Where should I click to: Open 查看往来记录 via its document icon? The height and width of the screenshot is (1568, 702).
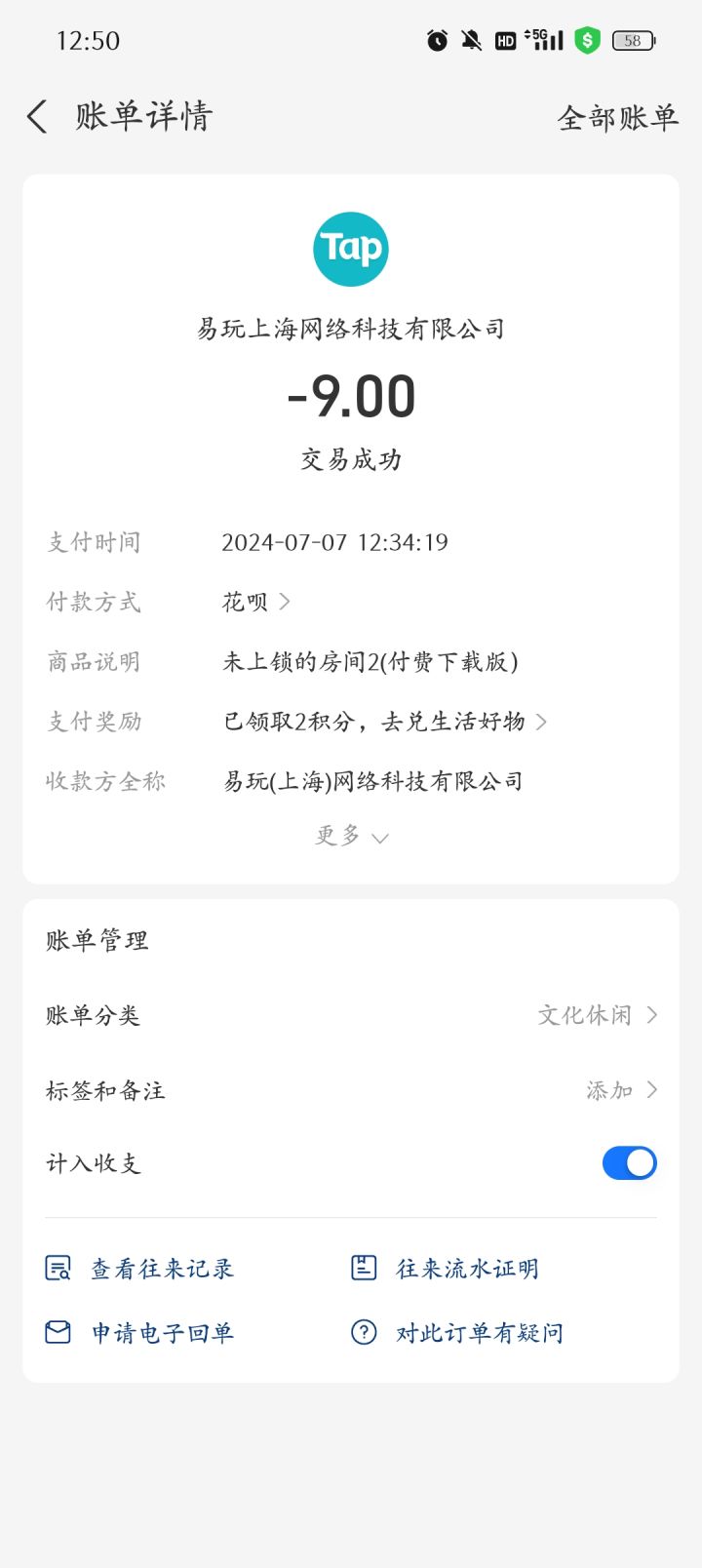tap(58, 1268)
